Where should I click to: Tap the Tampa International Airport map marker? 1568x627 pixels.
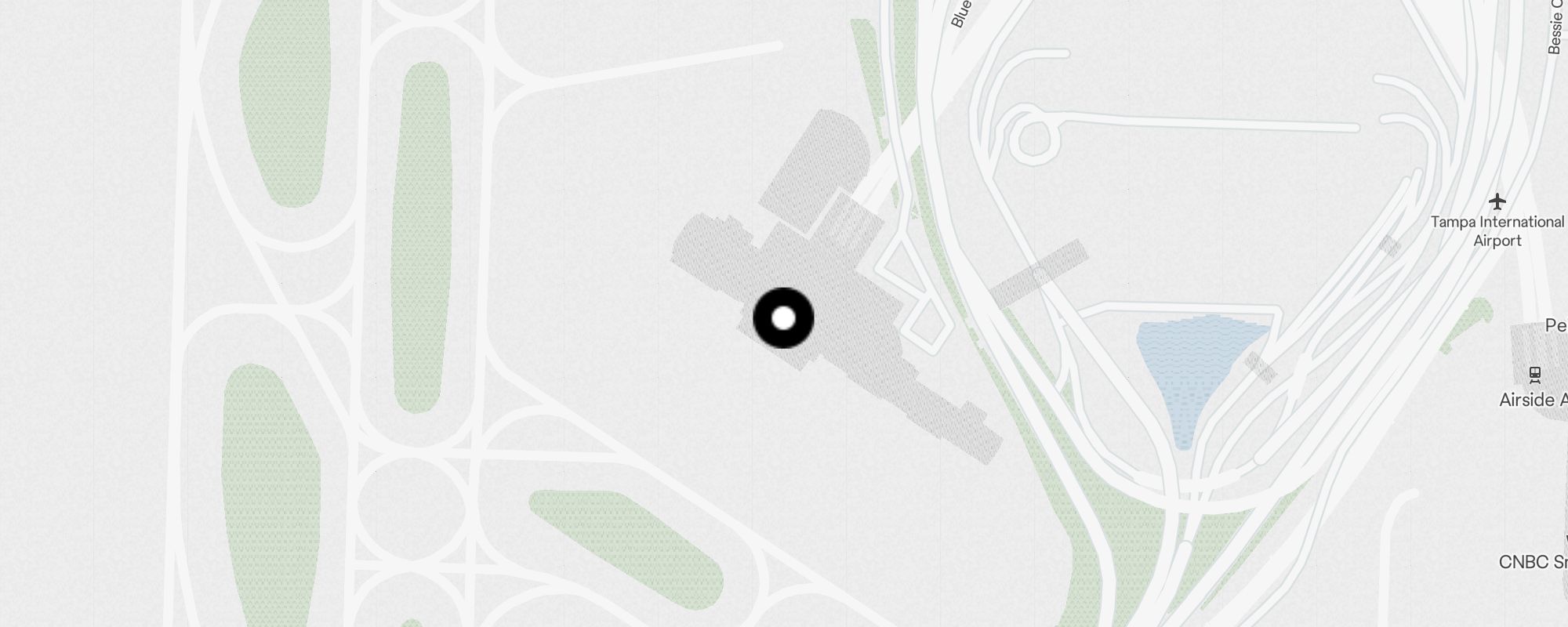(1497, 202)
